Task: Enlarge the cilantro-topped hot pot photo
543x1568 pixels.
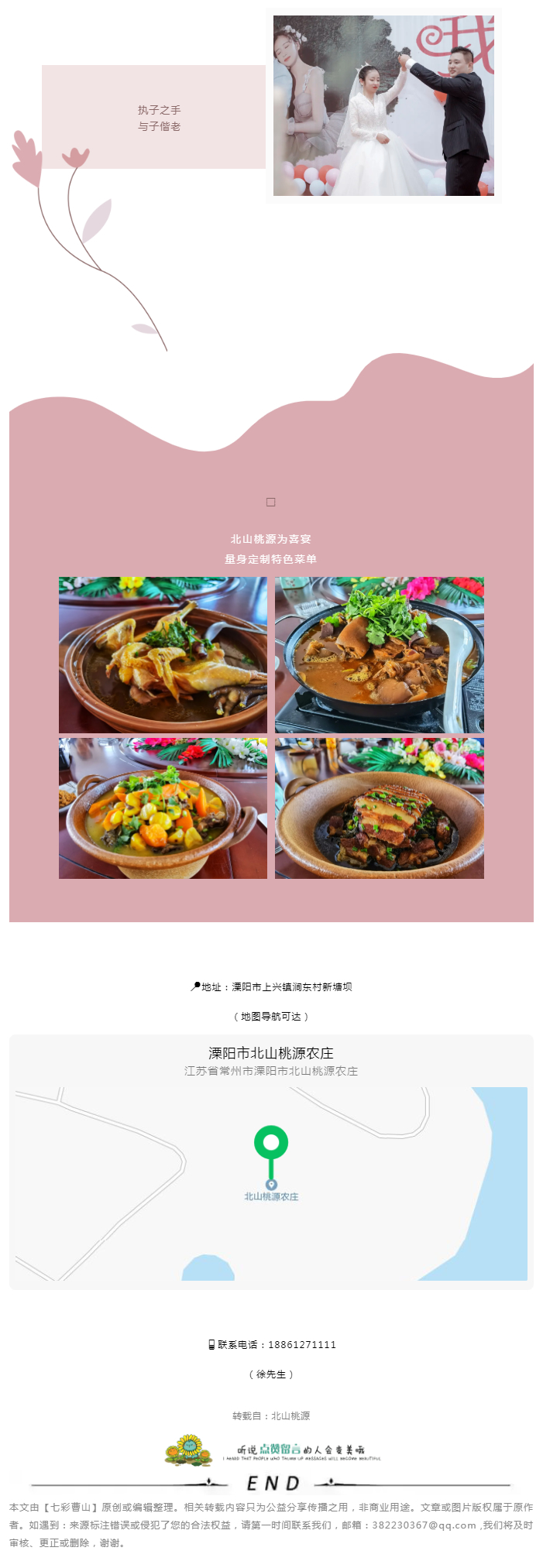Action: (380, 655)
